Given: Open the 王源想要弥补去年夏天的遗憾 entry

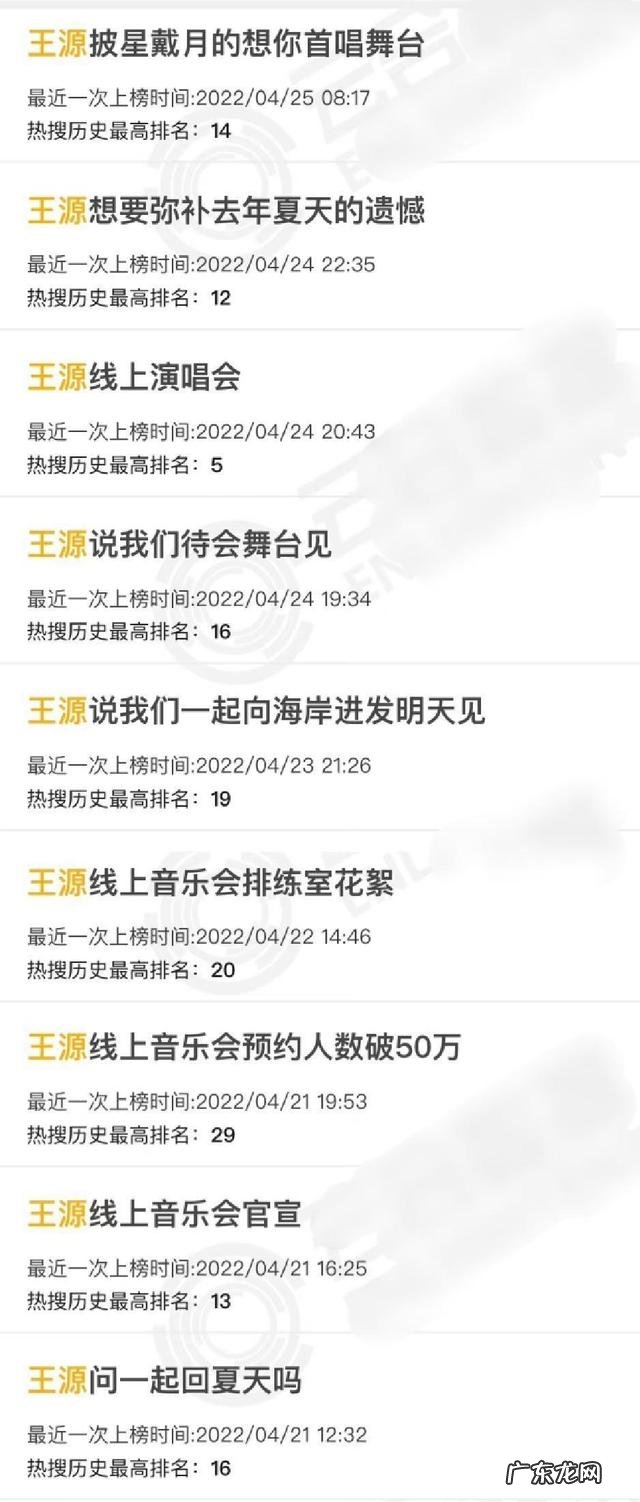Looking at the screenshot, I should [225, 211].
